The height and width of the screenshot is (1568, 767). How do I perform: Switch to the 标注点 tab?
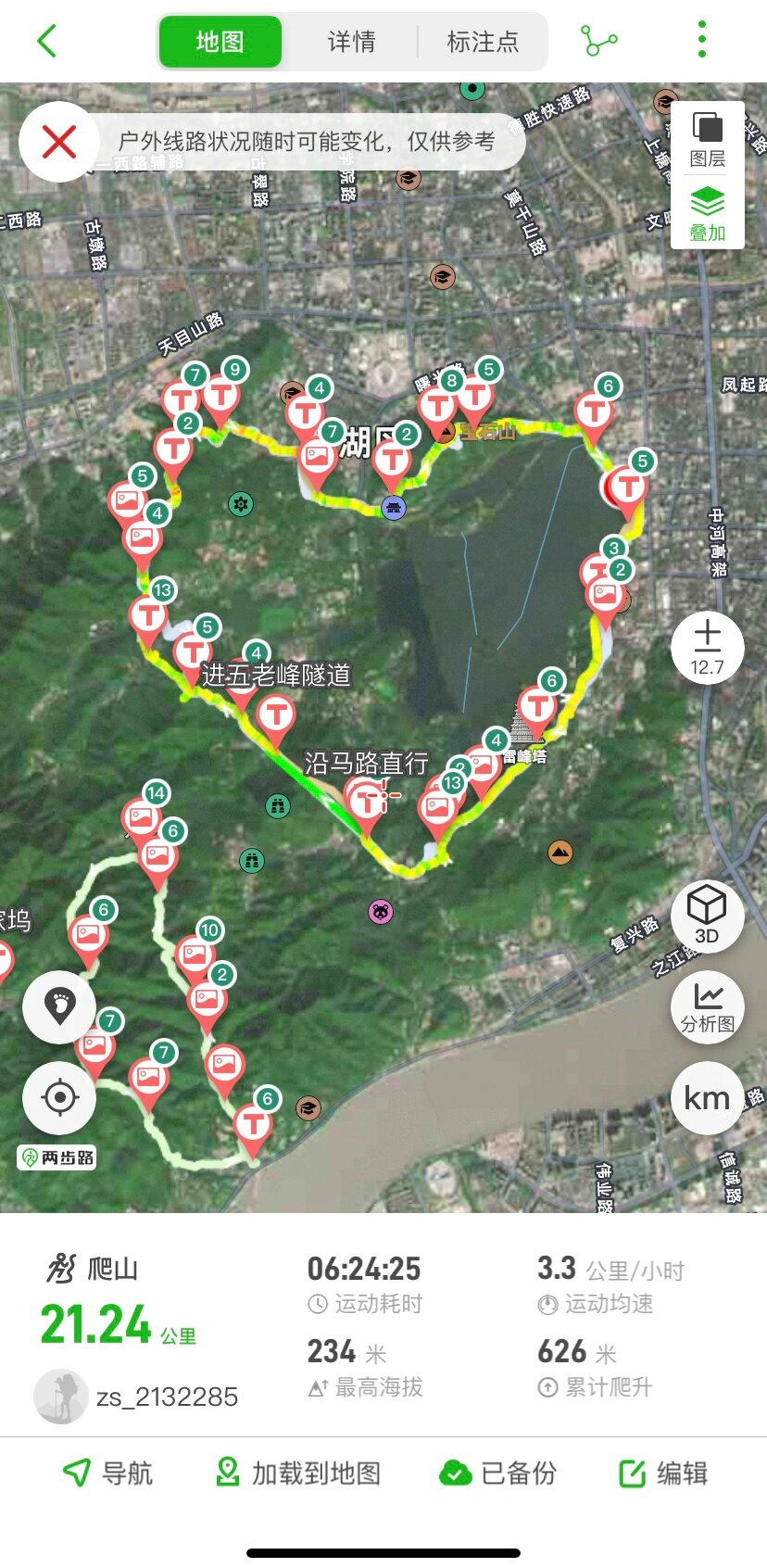(483, 42)
